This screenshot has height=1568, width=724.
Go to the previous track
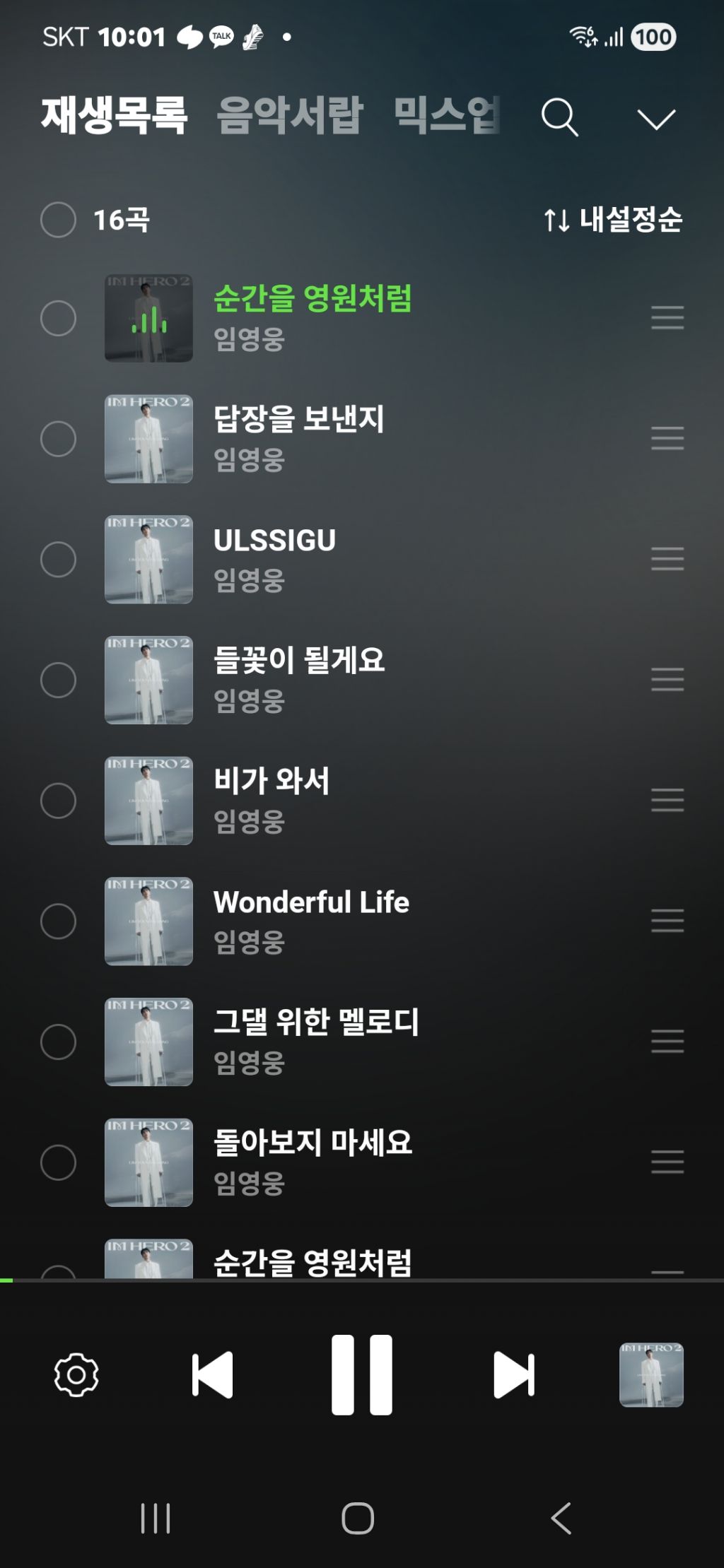pyautogui.click(x=212, y=1375)
